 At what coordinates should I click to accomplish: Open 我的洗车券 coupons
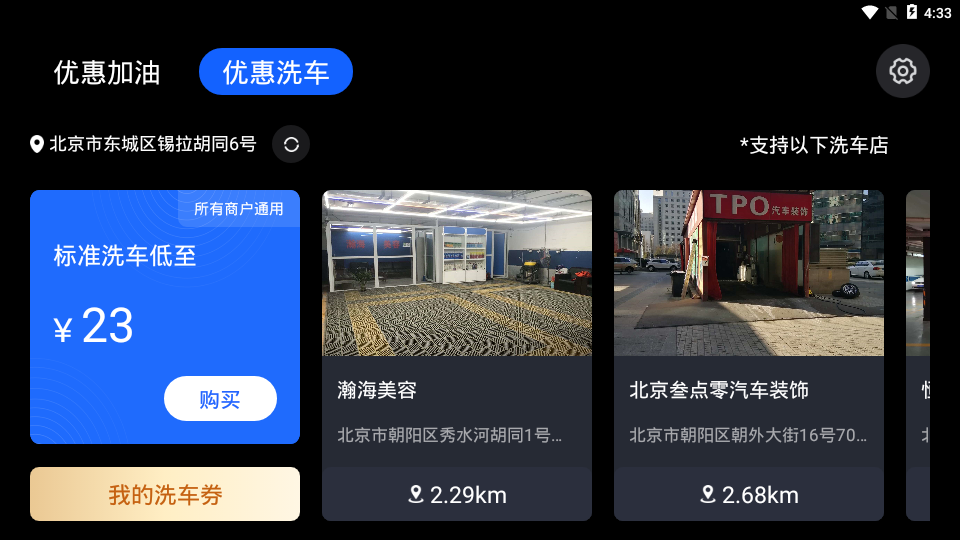165,494
